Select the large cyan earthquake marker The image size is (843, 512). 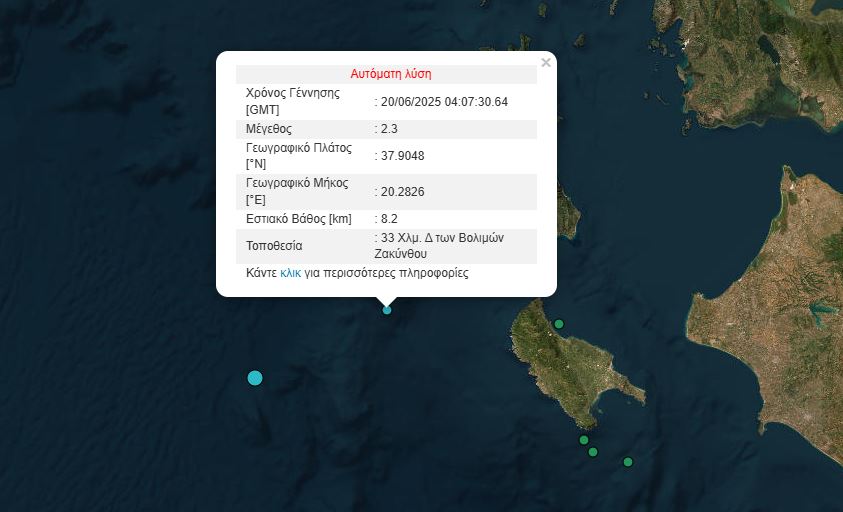(x=255, y=377)
